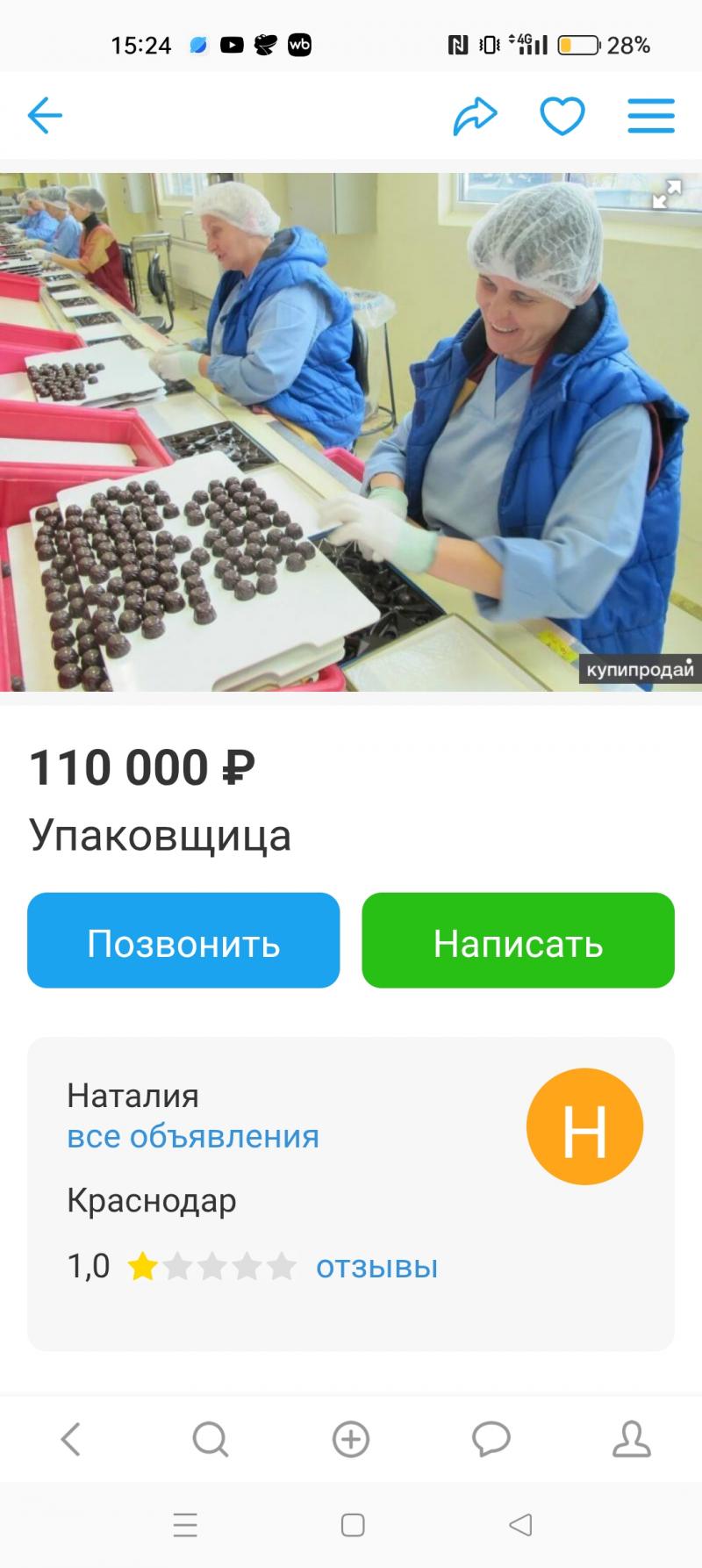Go back using the top-left arrow
The height and width of the screenshot is (1568, 702).
45,115
